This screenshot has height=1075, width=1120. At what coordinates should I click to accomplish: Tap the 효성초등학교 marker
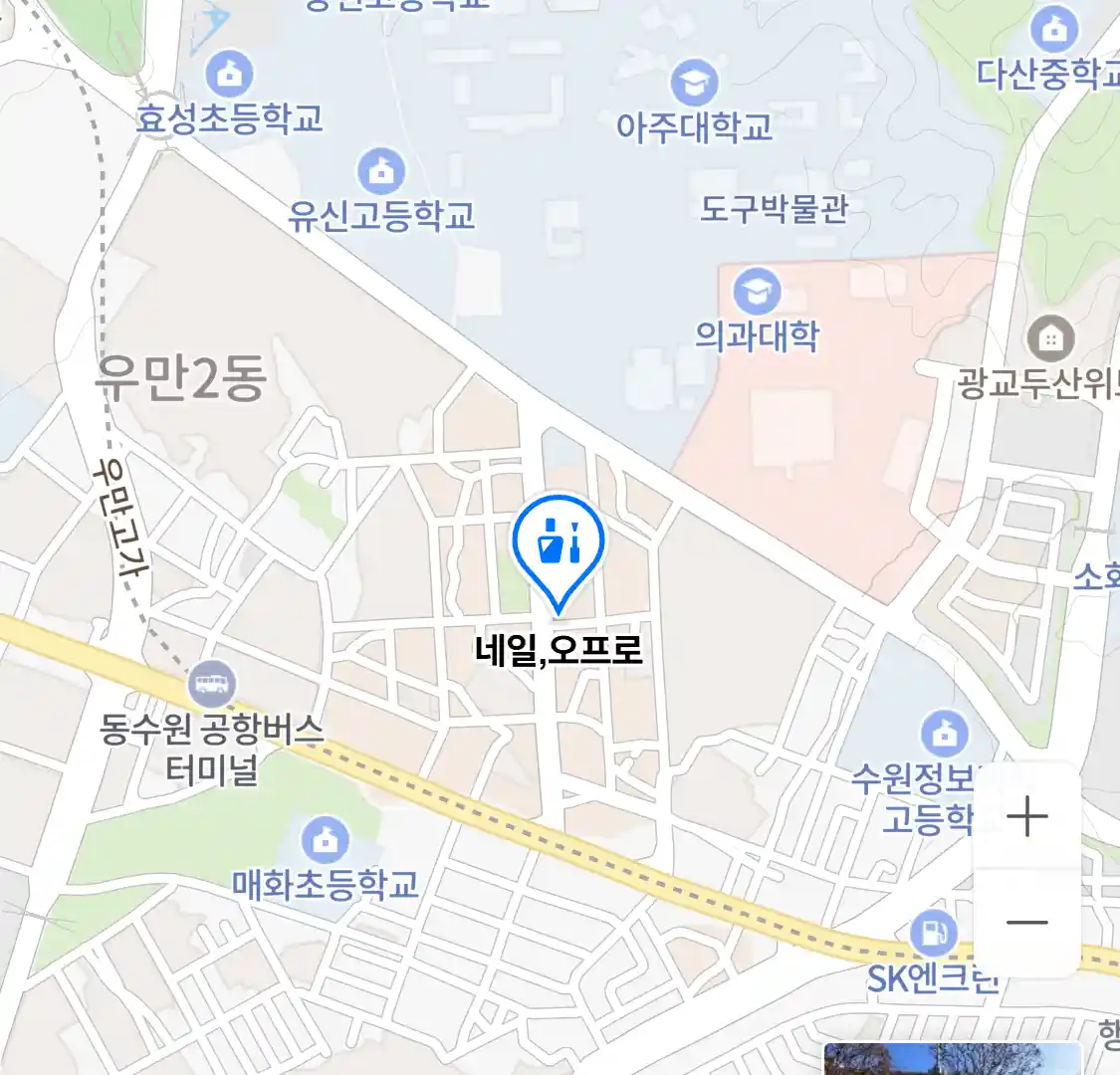pyautogui.click(x=230, y=75)
